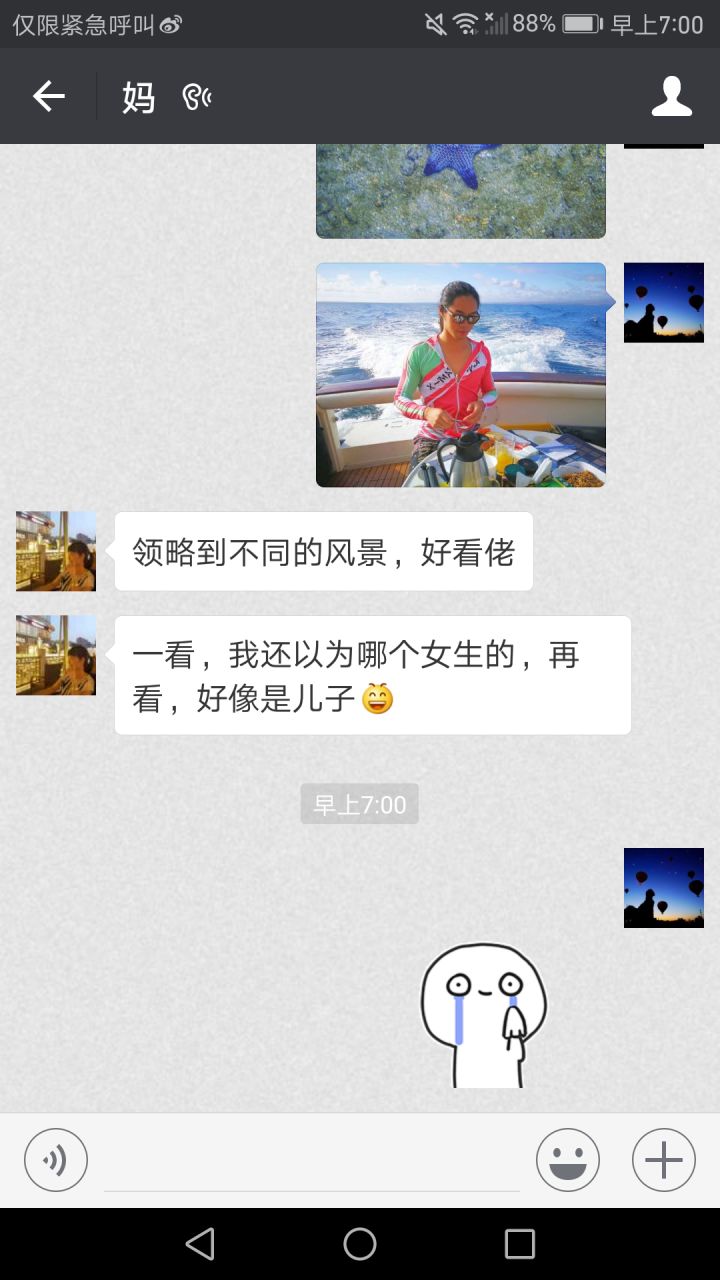Open the recent apps overview
720x1280 pixels.
click(x=520, y=1244)
